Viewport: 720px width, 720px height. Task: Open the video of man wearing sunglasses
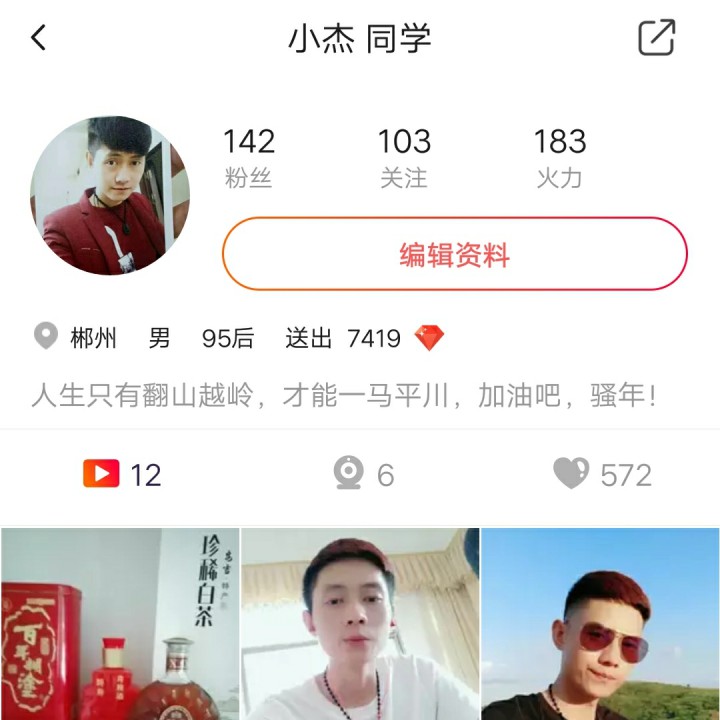600,624
